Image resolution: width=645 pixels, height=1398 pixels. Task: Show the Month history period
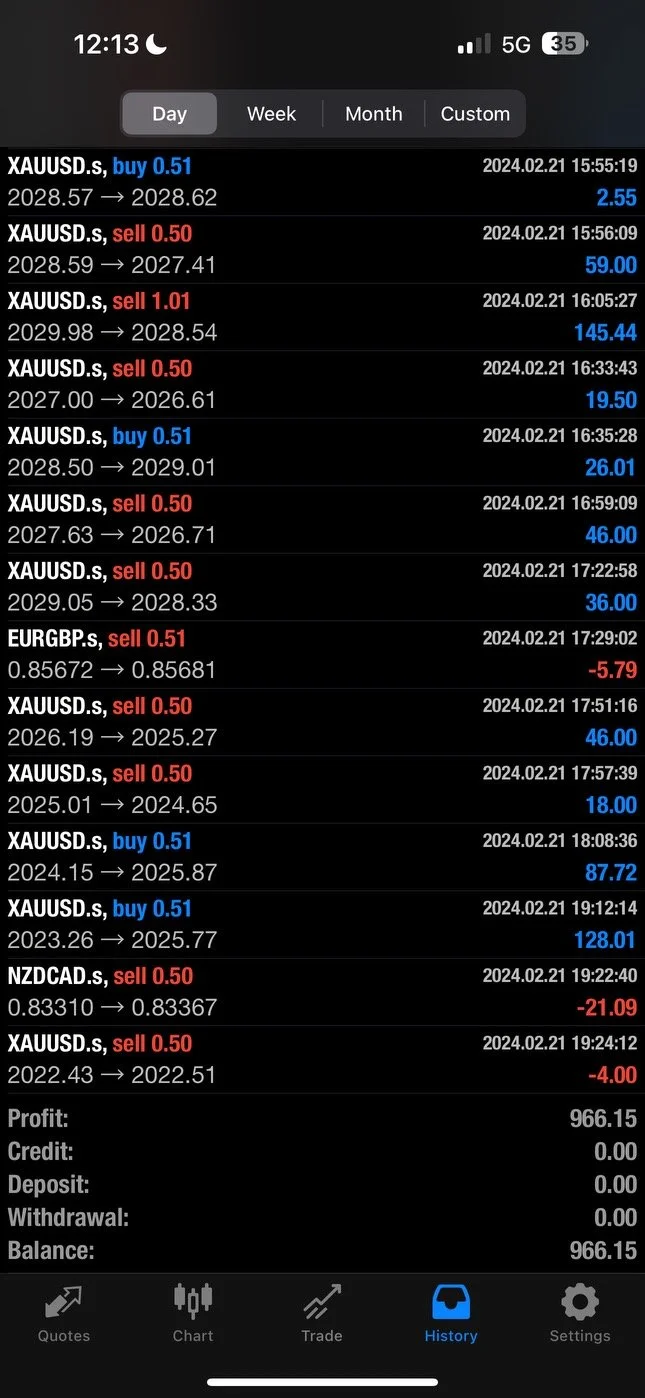[x=373, y=114]
